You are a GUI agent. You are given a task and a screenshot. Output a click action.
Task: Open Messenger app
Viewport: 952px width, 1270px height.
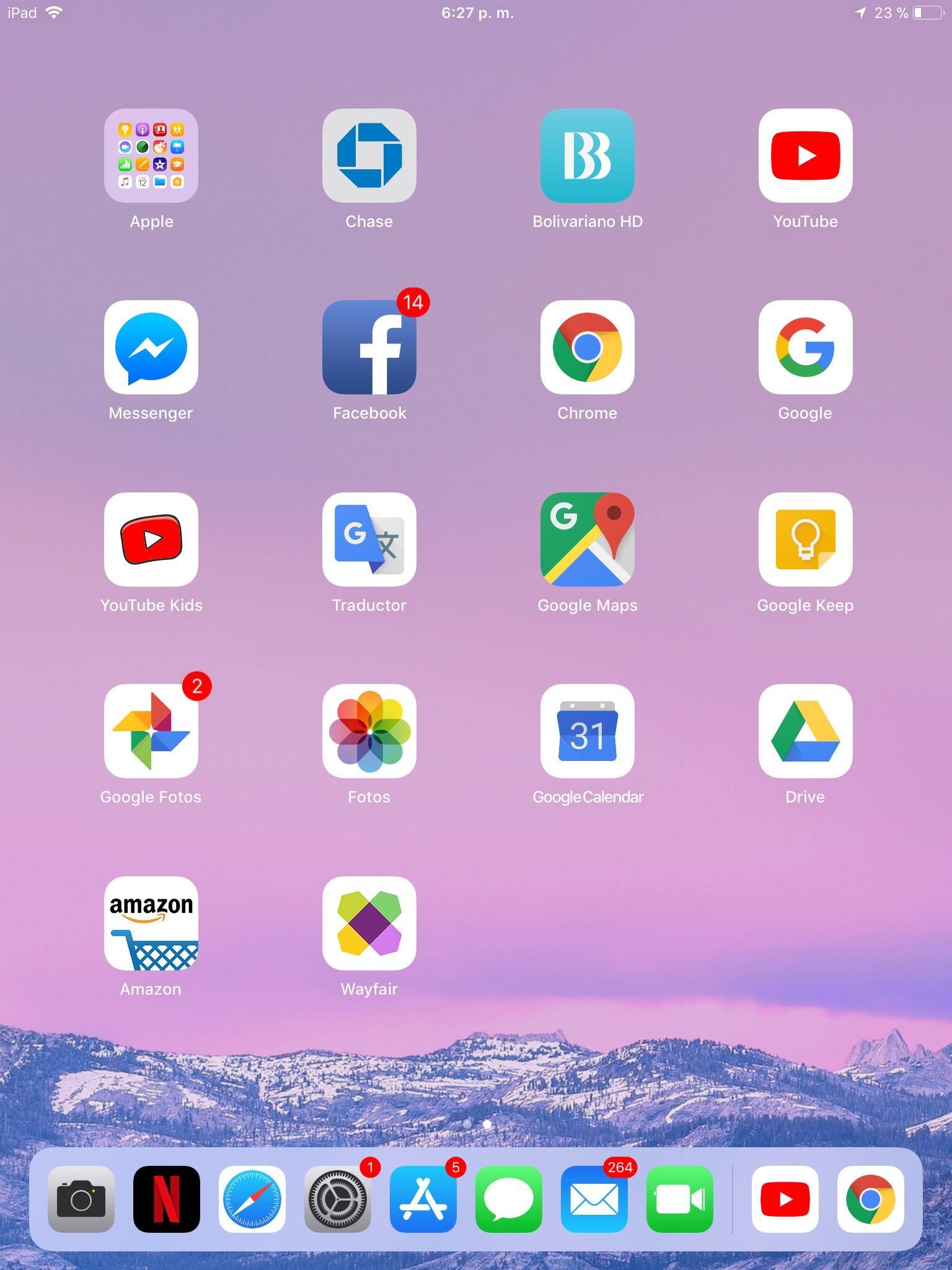[x=151, y=347]
